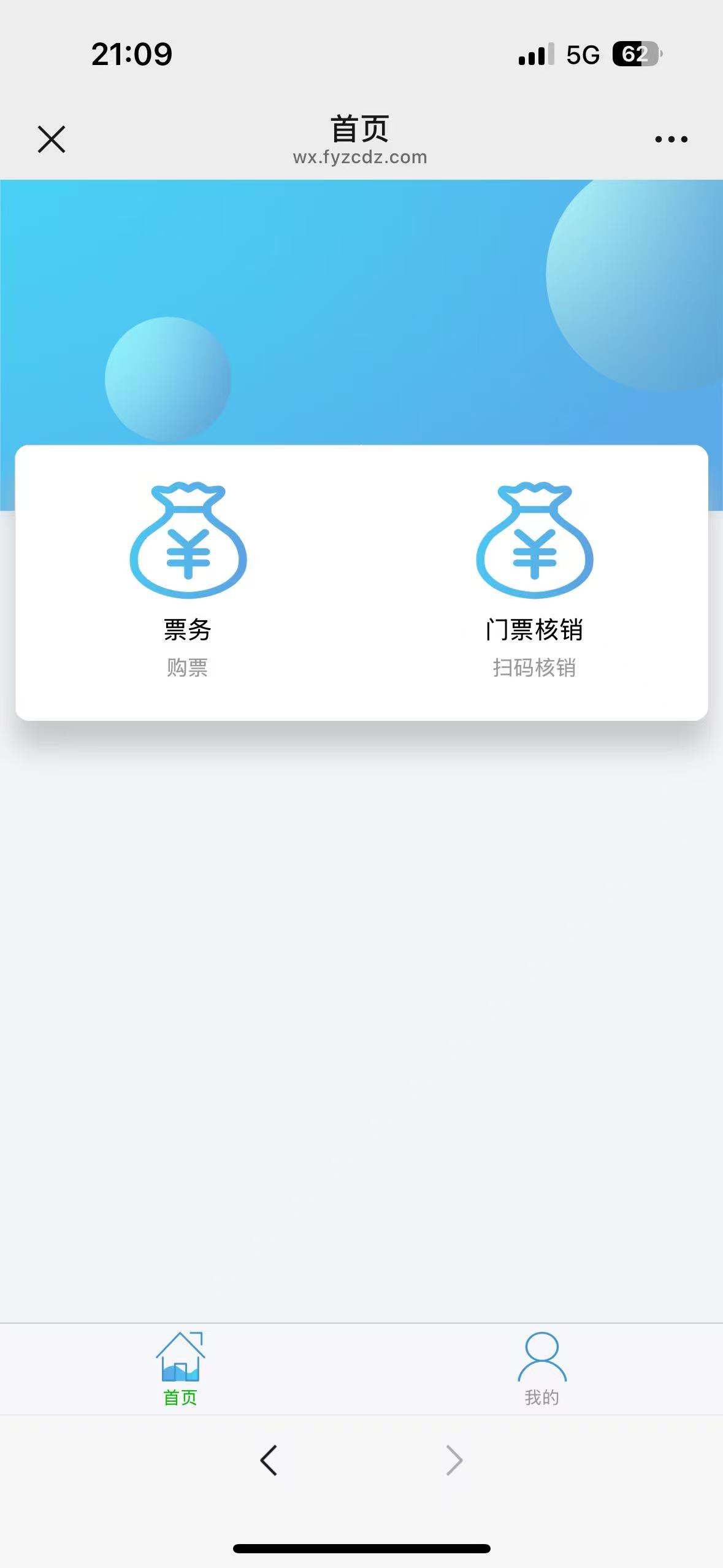
Task: Close the webview with the X button
Action: (x=52, y=139)
